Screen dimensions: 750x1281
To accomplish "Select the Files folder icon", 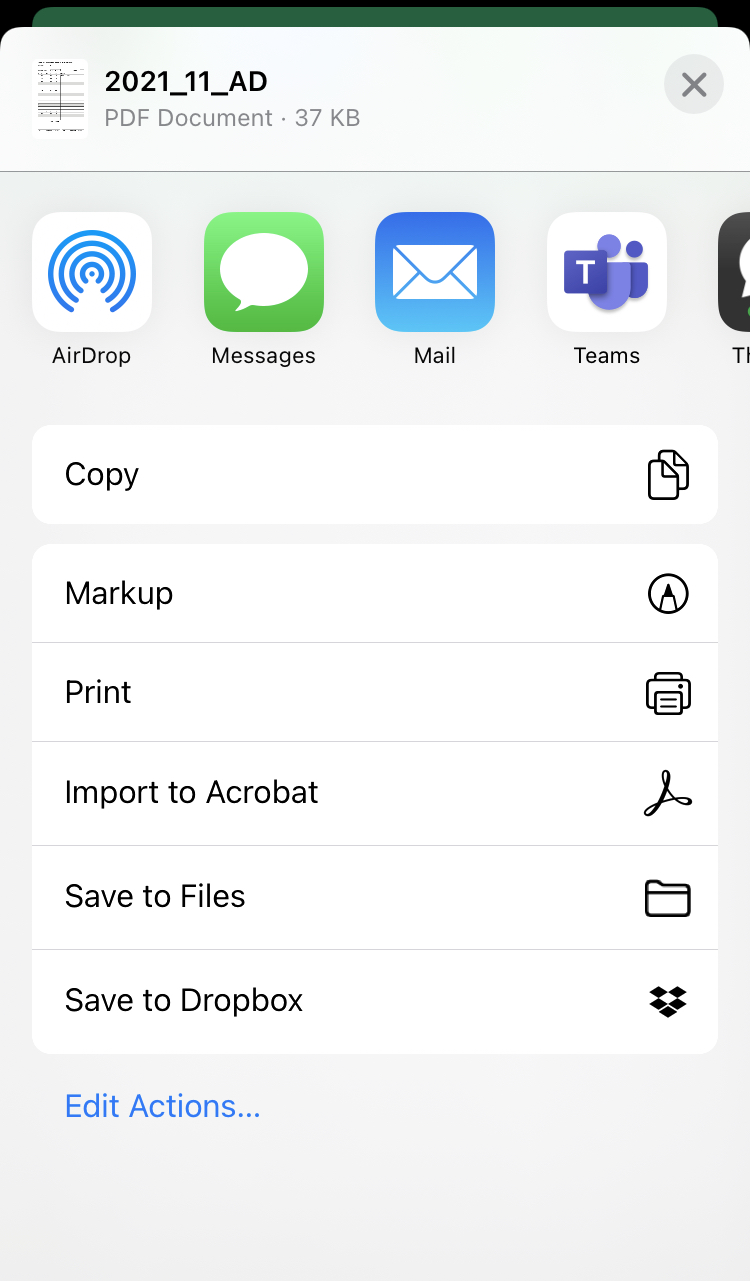I will [x=667, y=897].
